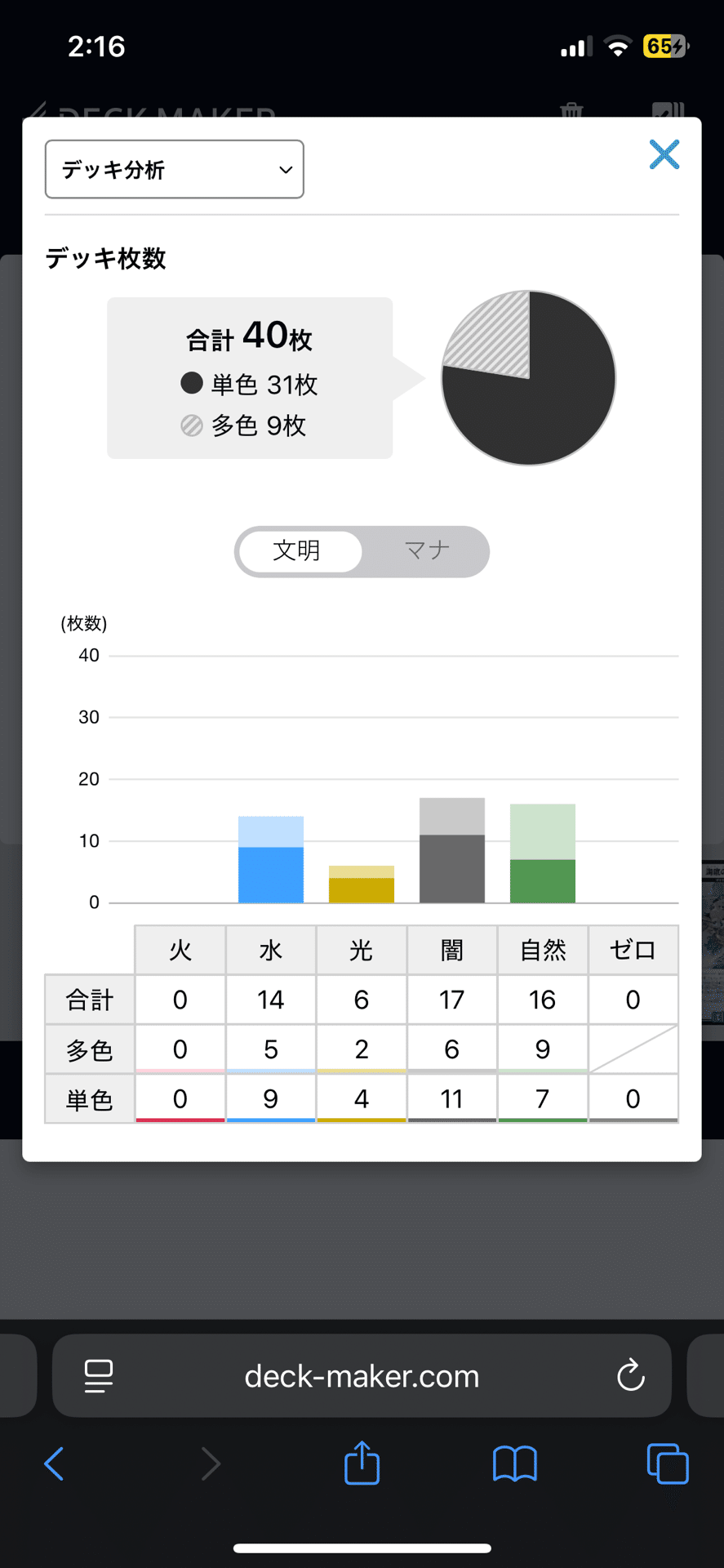Open the デッキ分析 dropdown selector

[174, 169]
